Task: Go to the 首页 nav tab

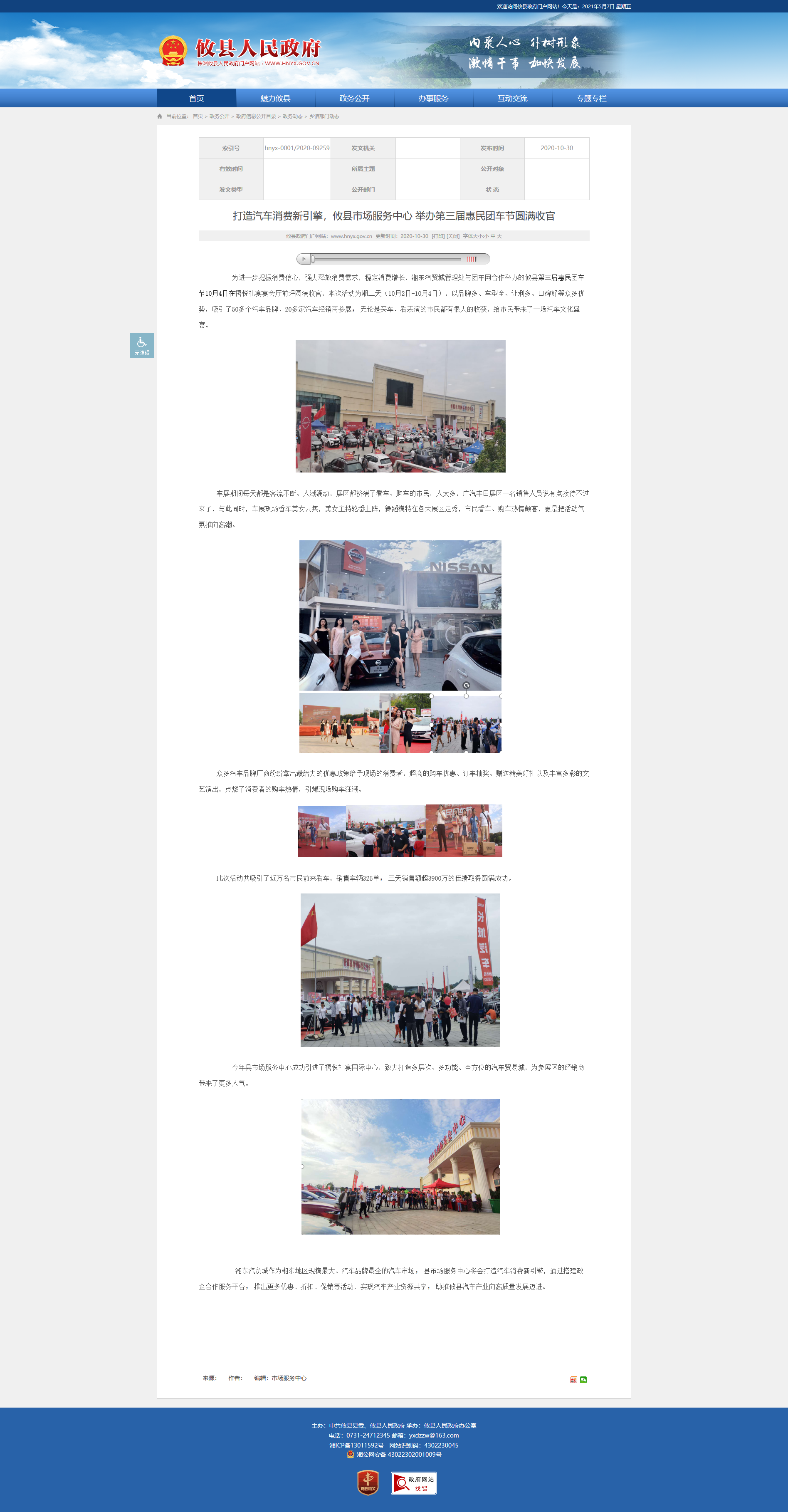Action: click(x=197, y=98)
